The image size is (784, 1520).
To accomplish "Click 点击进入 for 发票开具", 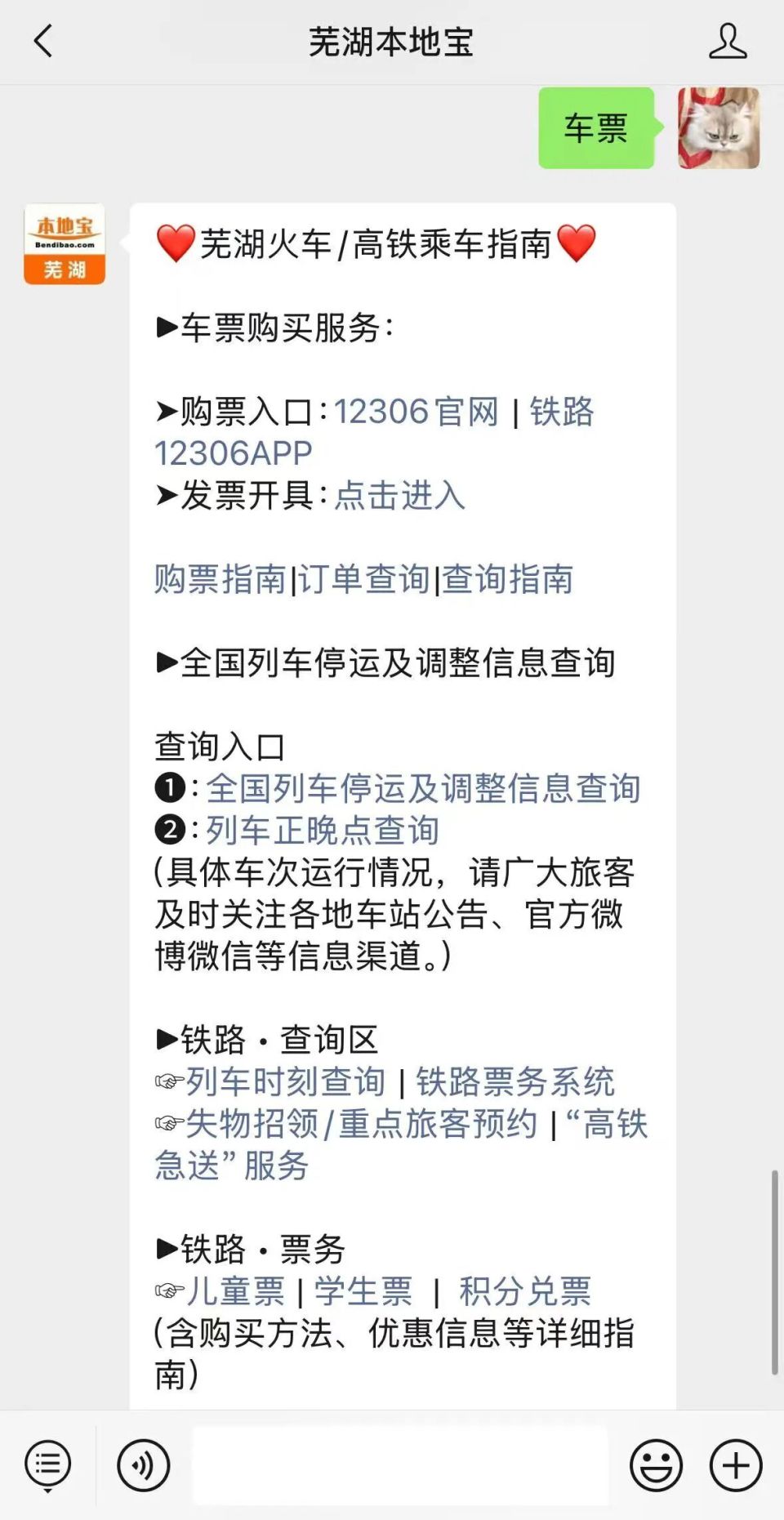I will coord(399,496).
